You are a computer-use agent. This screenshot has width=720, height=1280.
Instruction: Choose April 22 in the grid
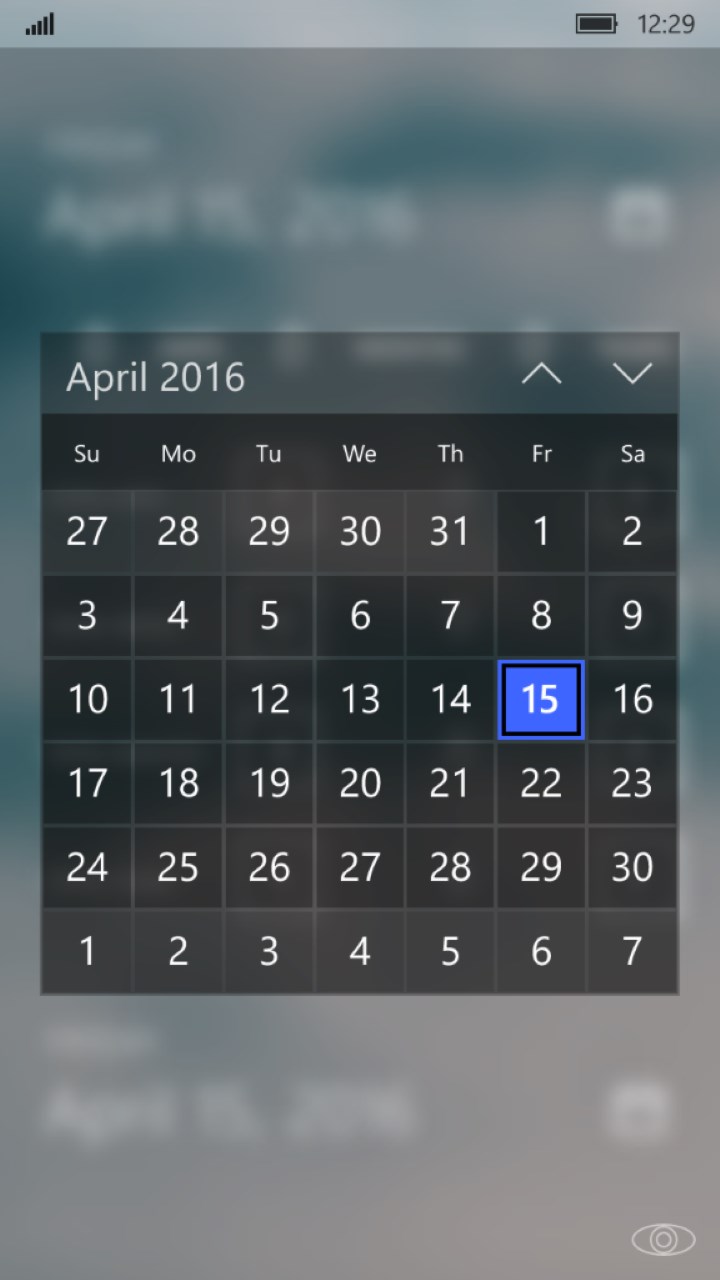(x=541, y=783)
